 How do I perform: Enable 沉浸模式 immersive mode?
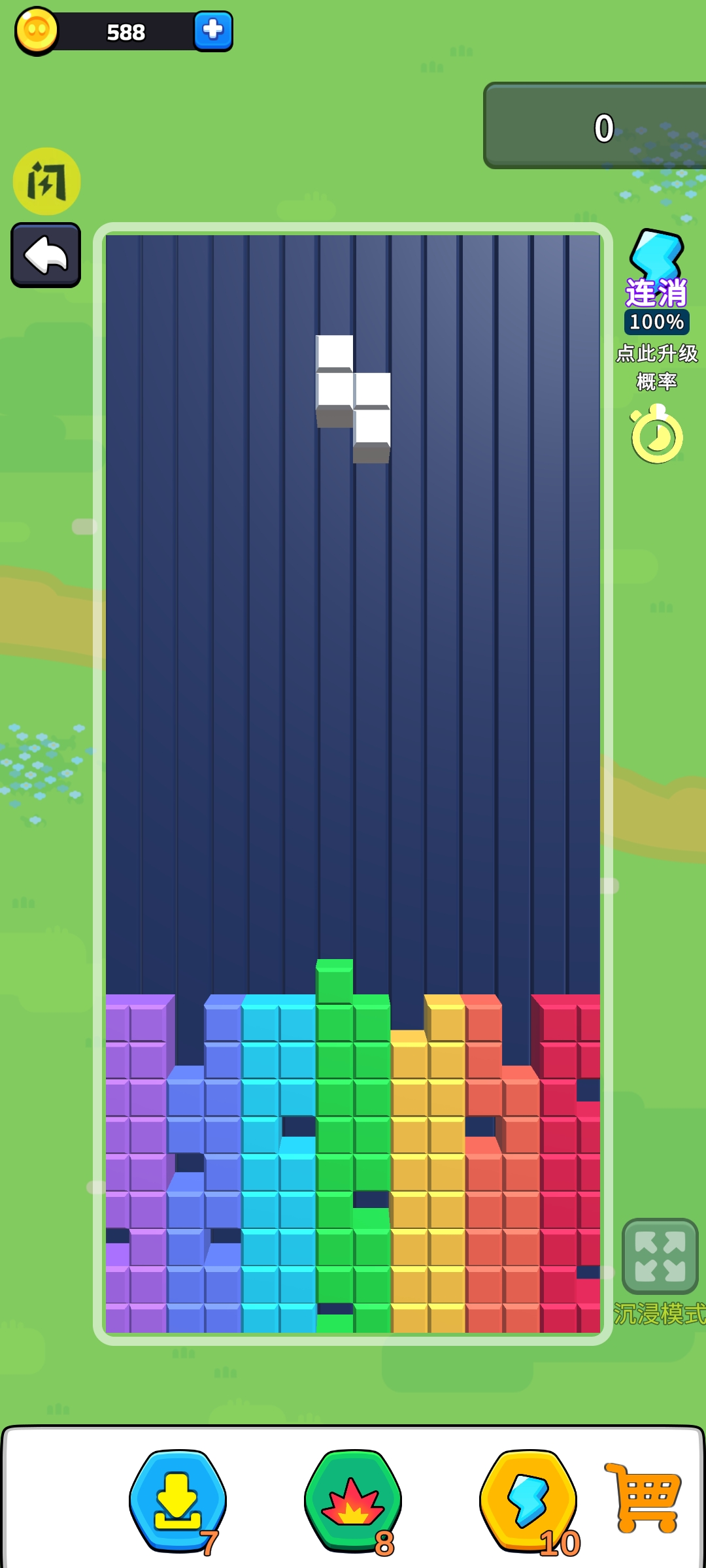point(660,1256)
